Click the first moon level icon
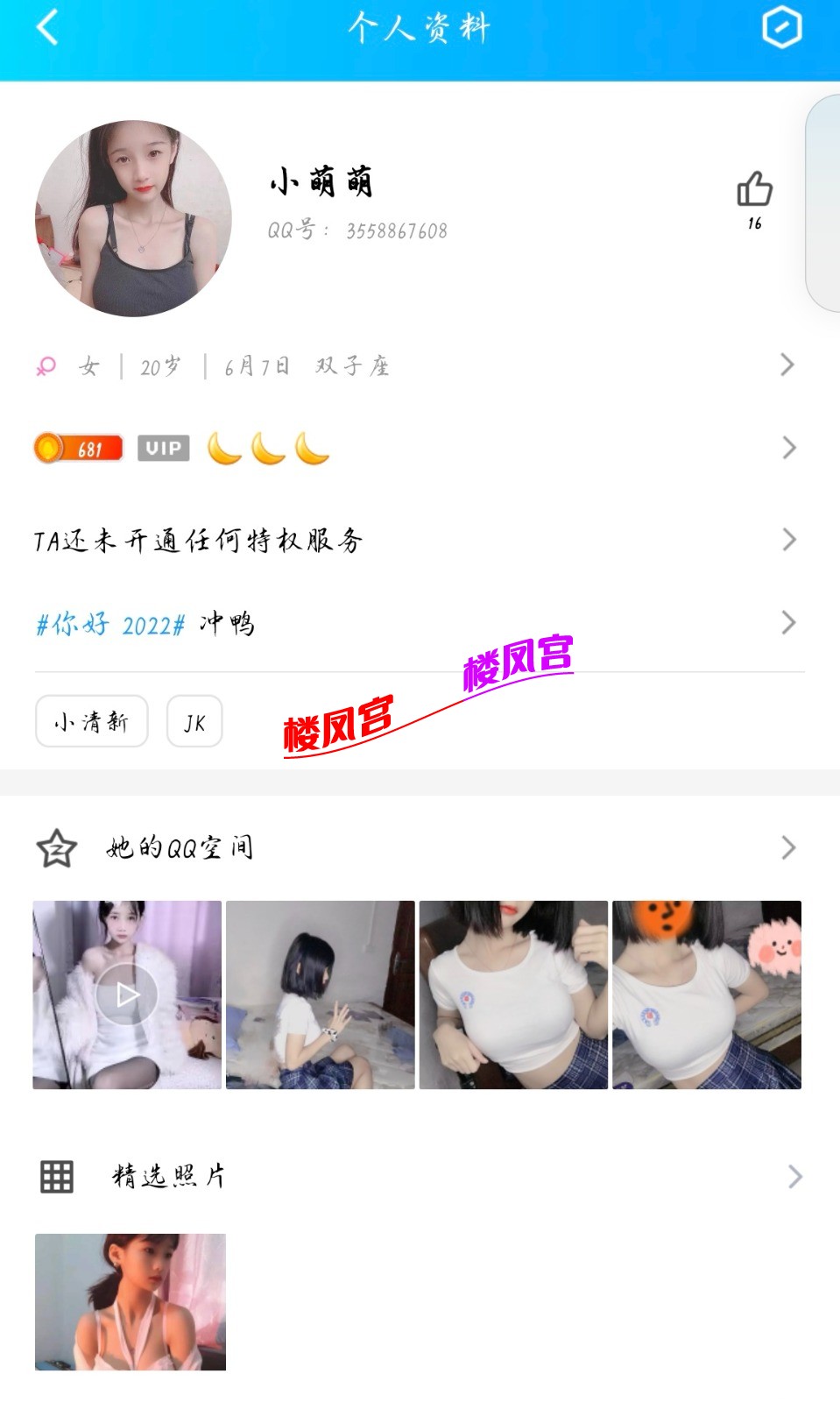This screenshot has height=1402, width=840. (224, 448)
